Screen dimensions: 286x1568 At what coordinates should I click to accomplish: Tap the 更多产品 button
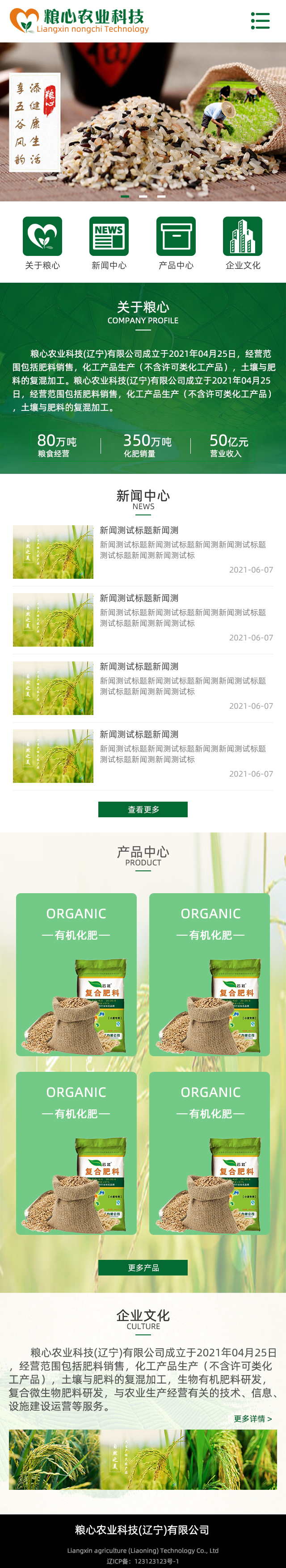point(143,1267)
